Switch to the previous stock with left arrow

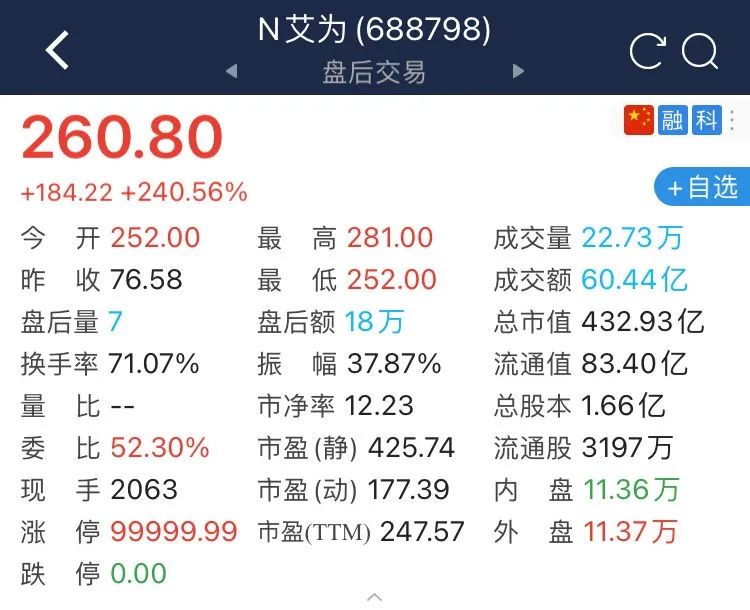232,71
